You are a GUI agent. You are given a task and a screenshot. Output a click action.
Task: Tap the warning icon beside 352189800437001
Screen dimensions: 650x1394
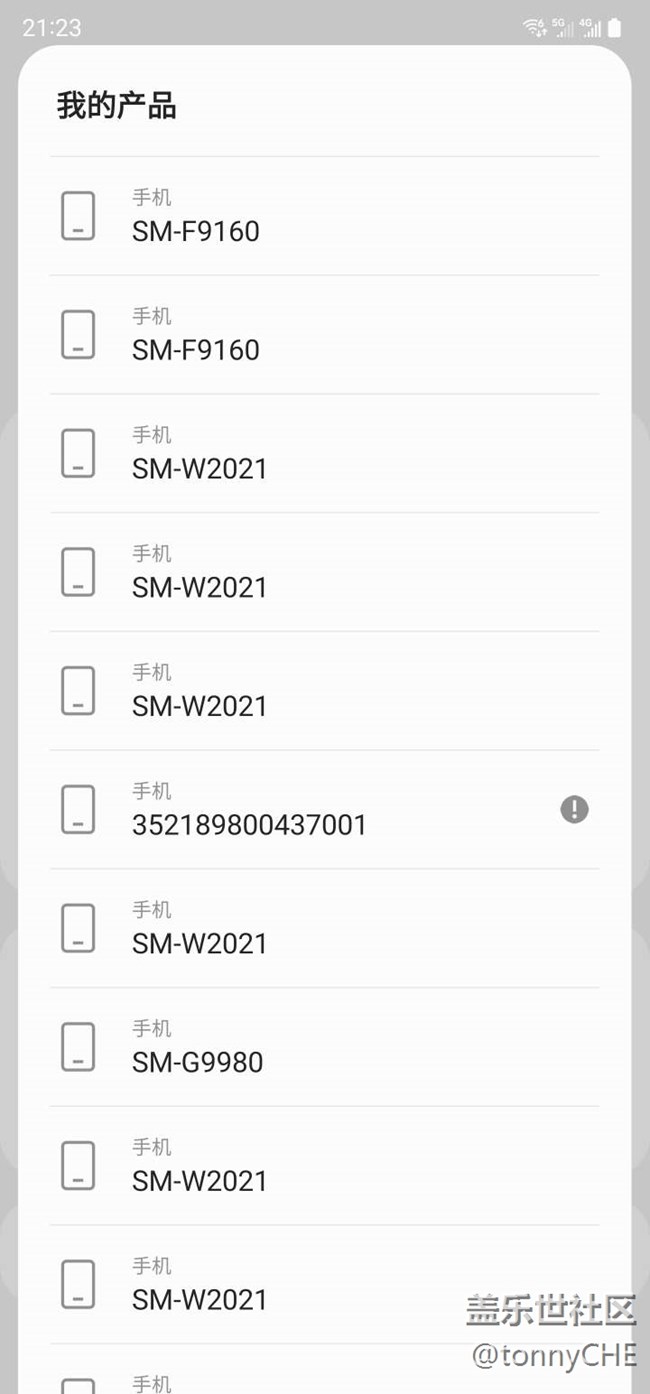point(574,809)
